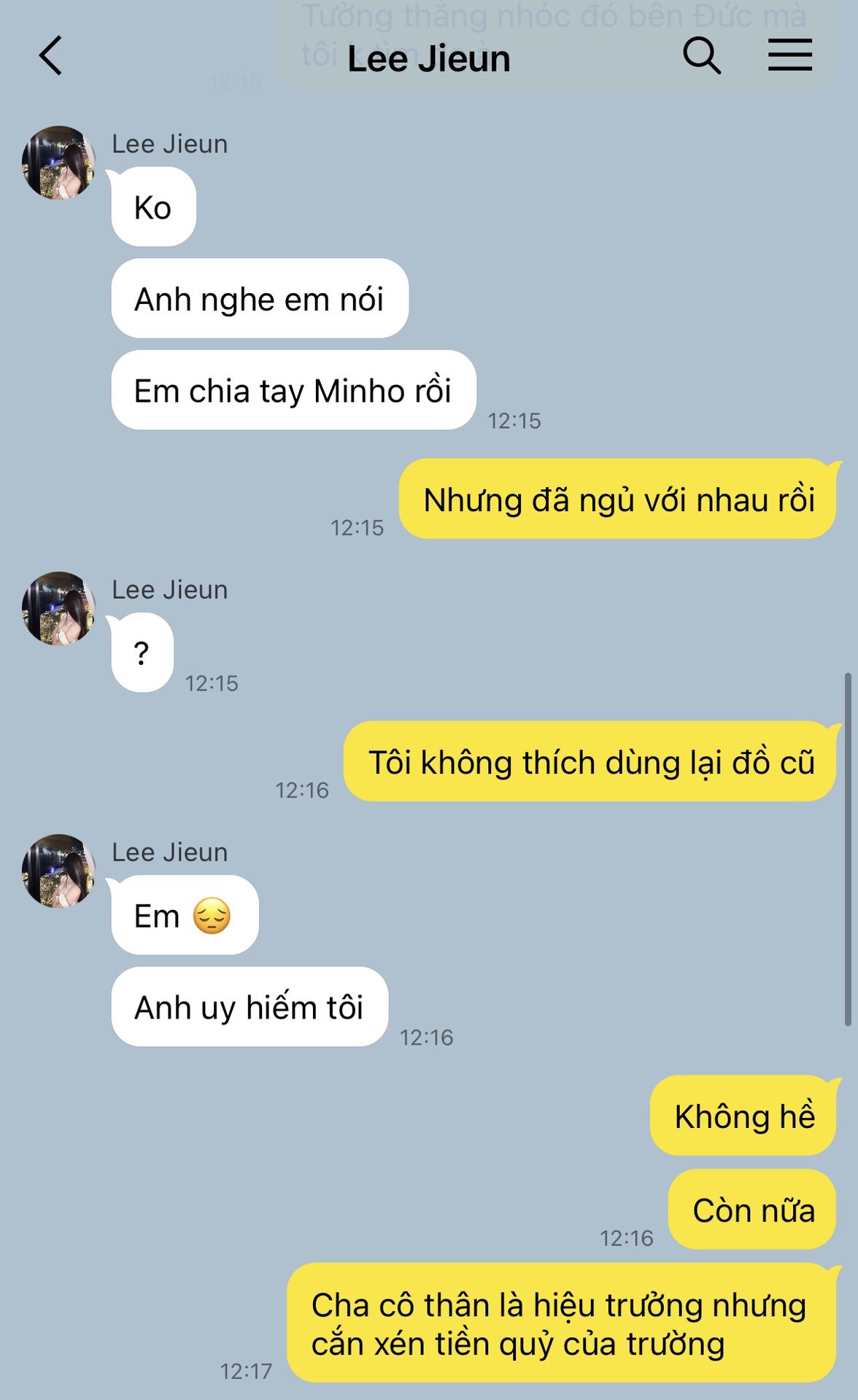Go back to the chat list
858x1400 pixels.
pyautogui.click(x=50, y=56)
